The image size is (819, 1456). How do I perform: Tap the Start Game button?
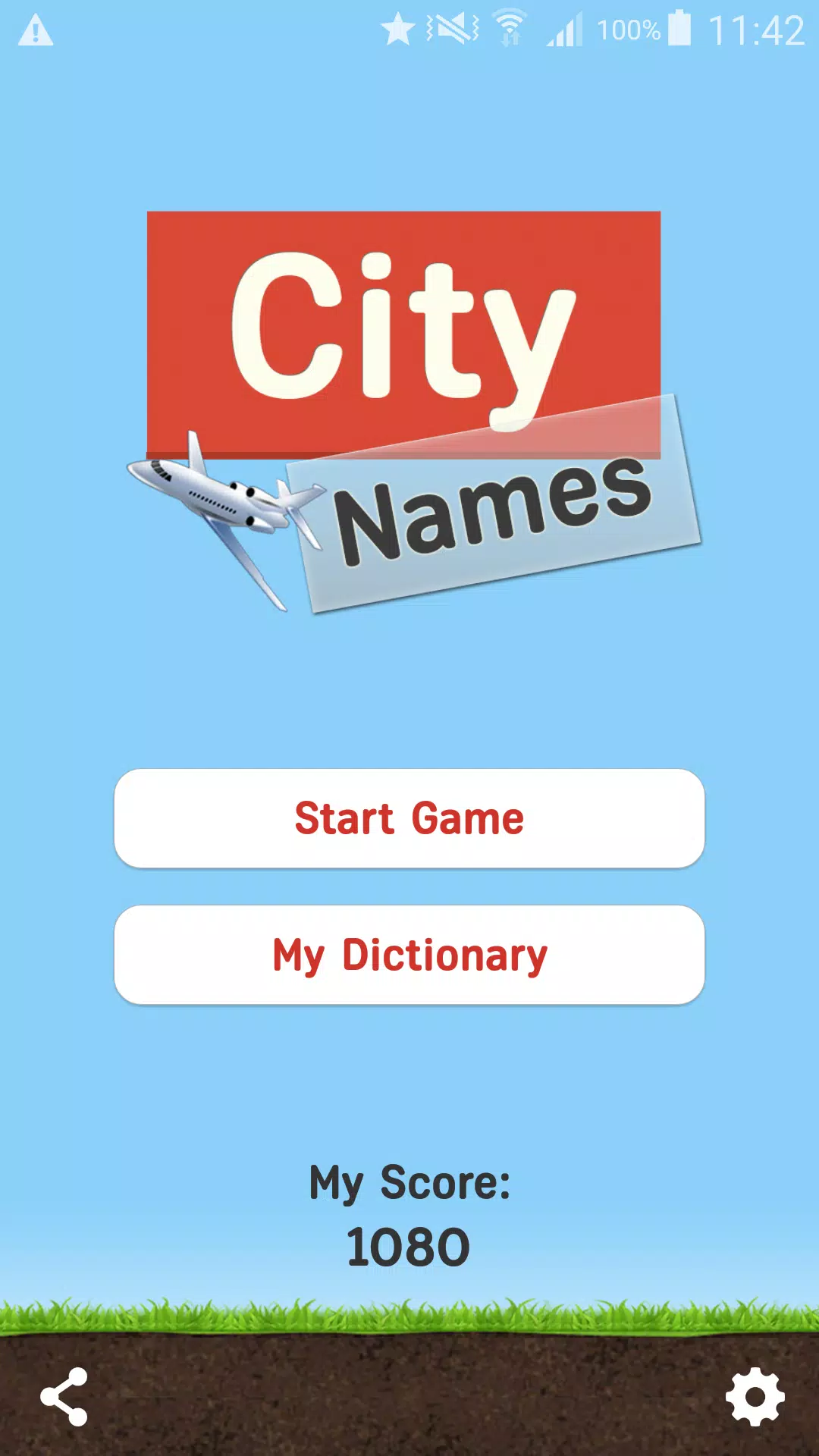coord(409,818)
